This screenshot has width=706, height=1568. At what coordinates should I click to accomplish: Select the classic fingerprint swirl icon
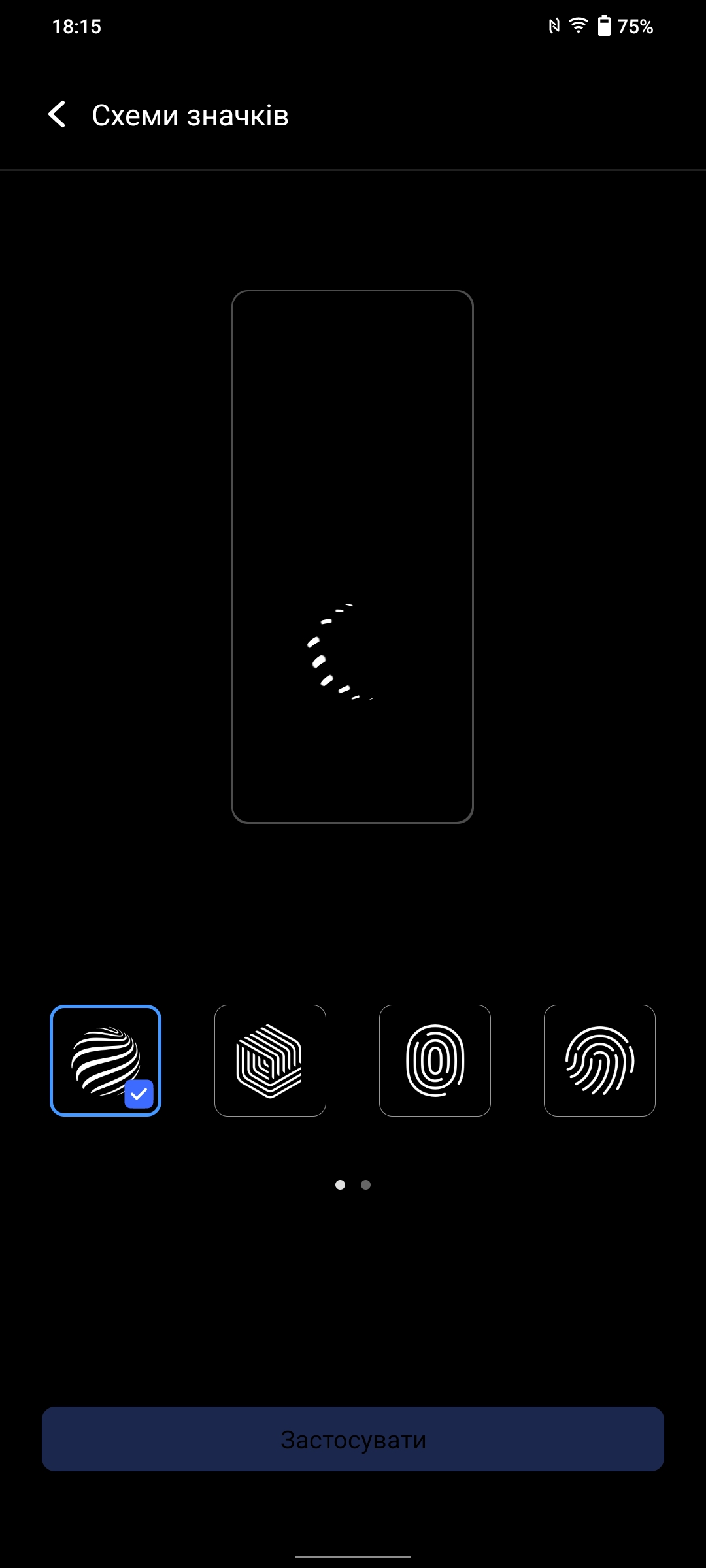coord(599,1060)
